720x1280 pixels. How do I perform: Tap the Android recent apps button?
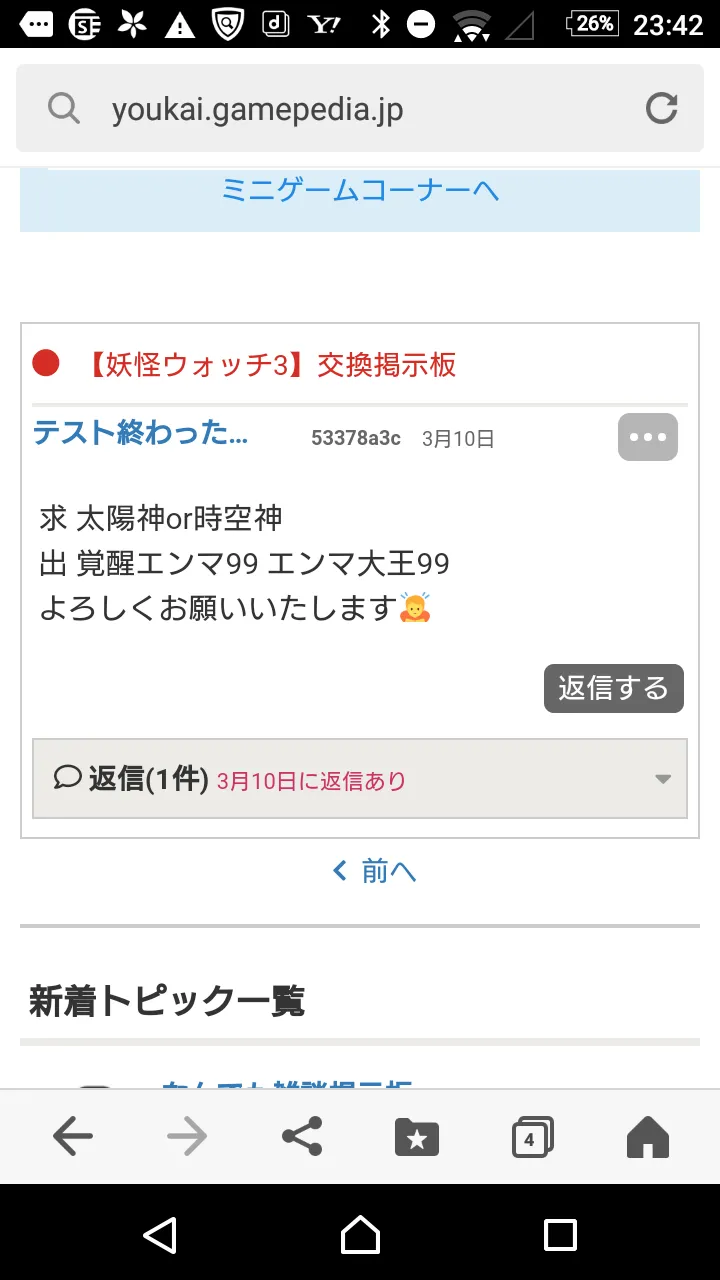click(560, 1234)
